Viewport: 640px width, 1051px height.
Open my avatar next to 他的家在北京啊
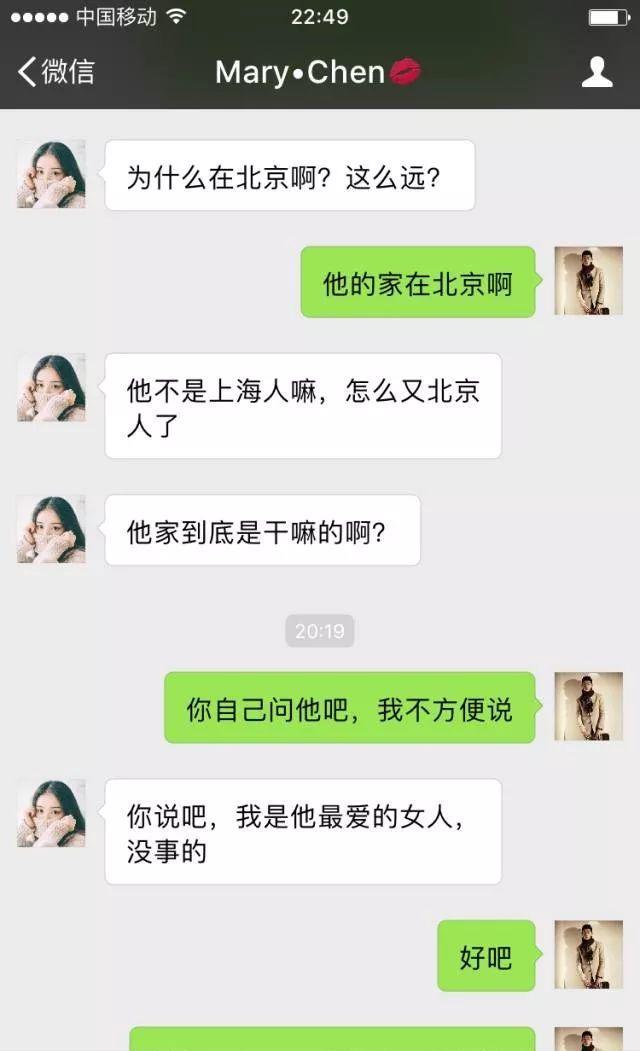click(x=588, y=281)
